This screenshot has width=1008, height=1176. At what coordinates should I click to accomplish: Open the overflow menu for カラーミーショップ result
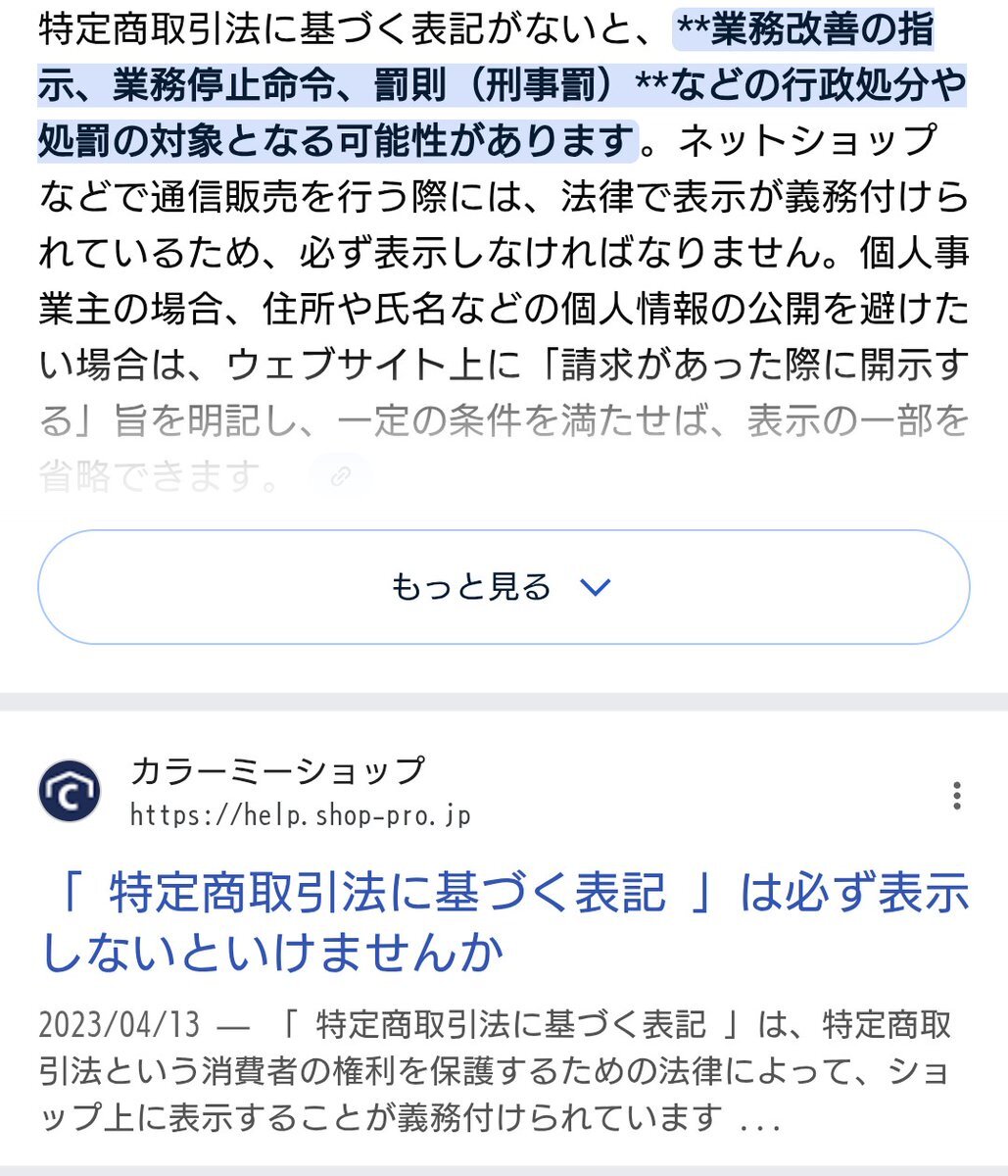pyautogui.click(x=956, y=795)
